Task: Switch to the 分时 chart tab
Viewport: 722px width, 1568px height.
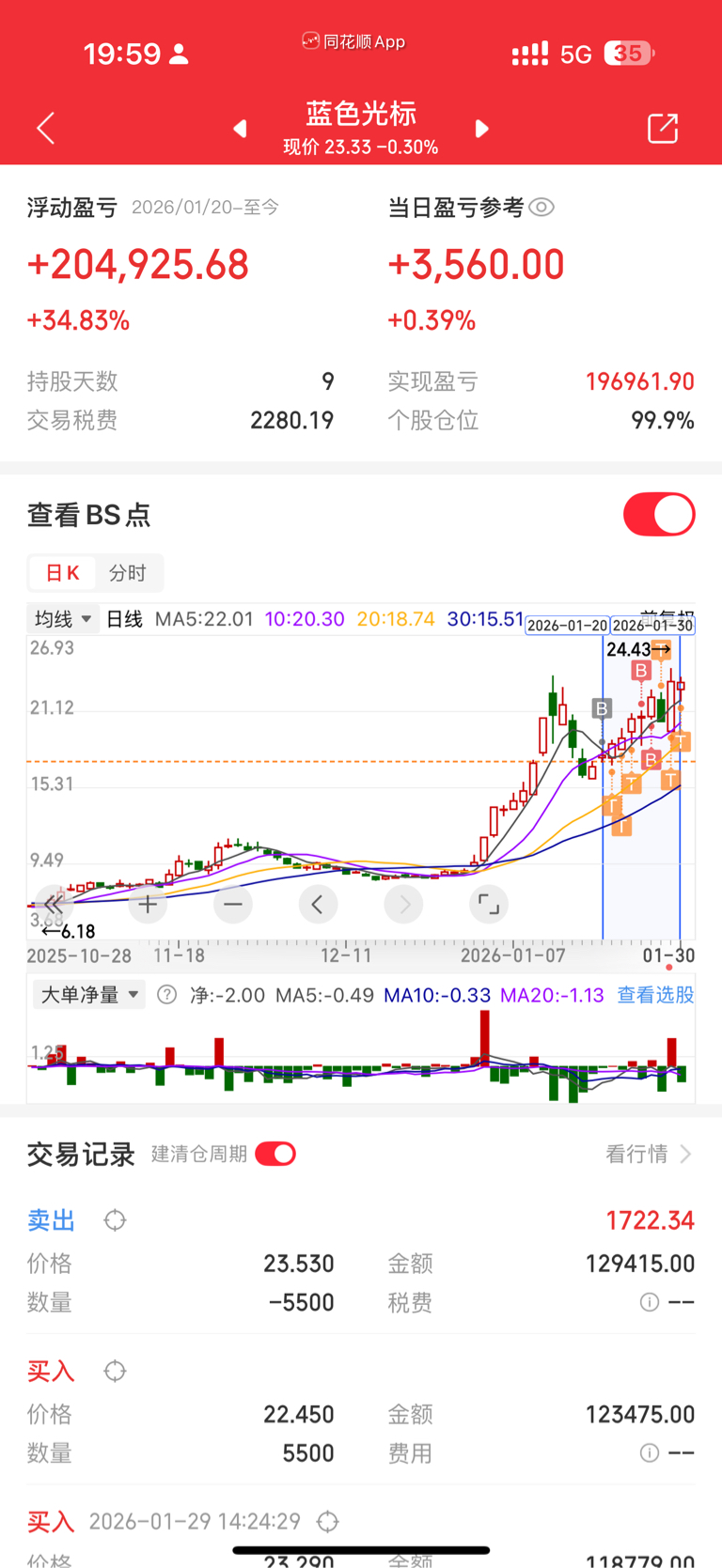Action: point(128,573)
